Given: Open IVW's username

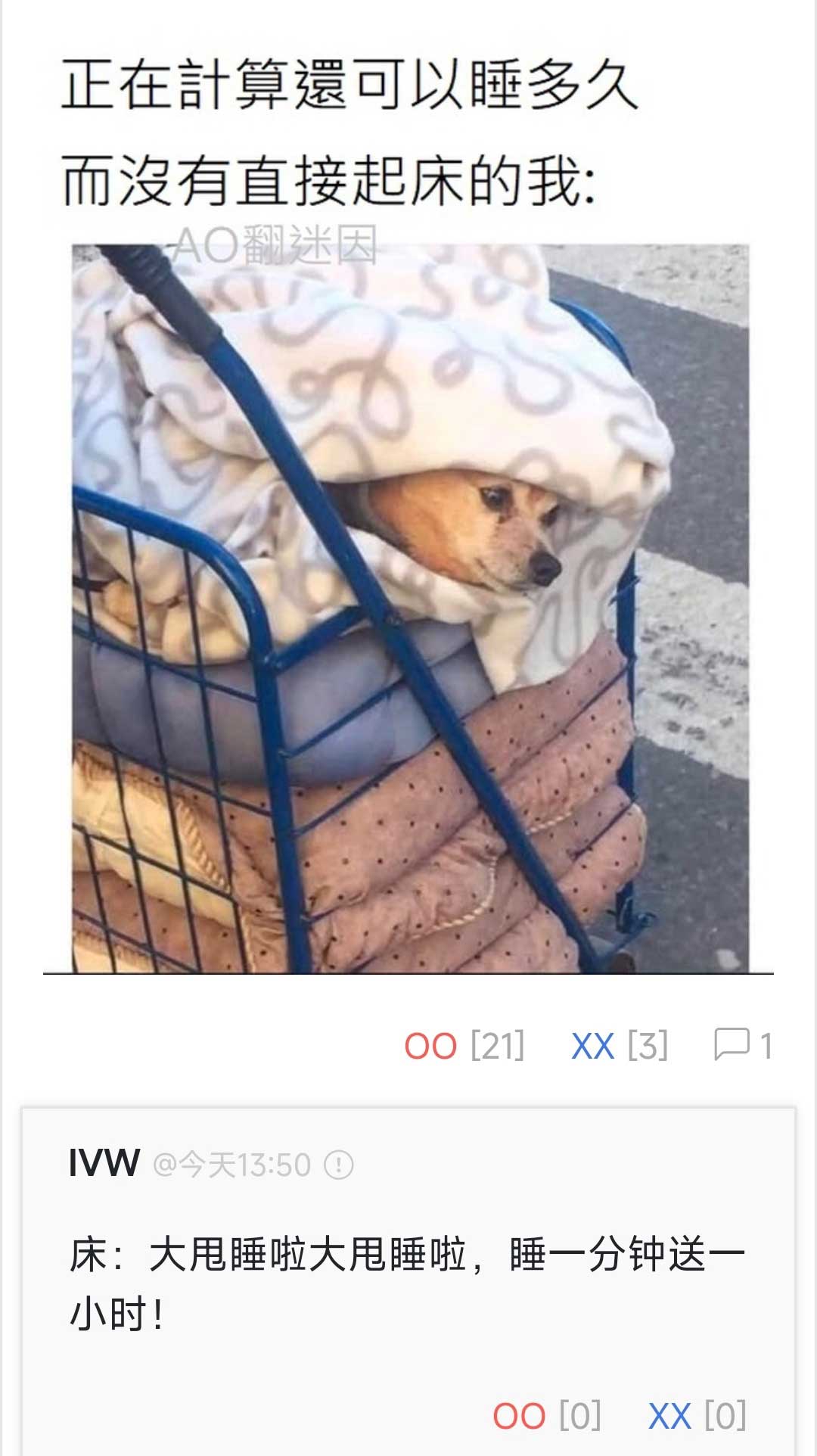Looking at the screenshot, I should coord(104,1163).
